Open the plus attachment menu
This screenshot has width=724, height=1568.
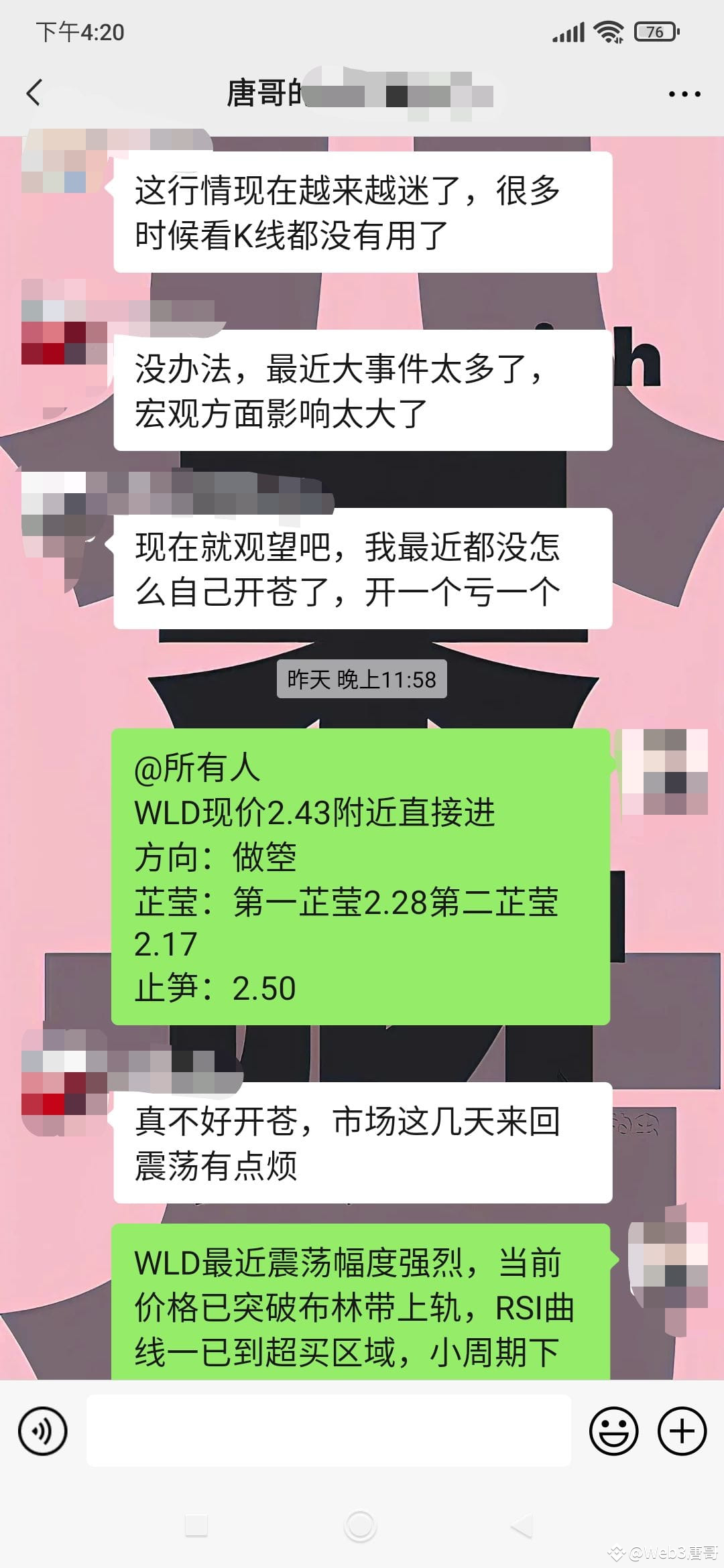coord(682,1431)
